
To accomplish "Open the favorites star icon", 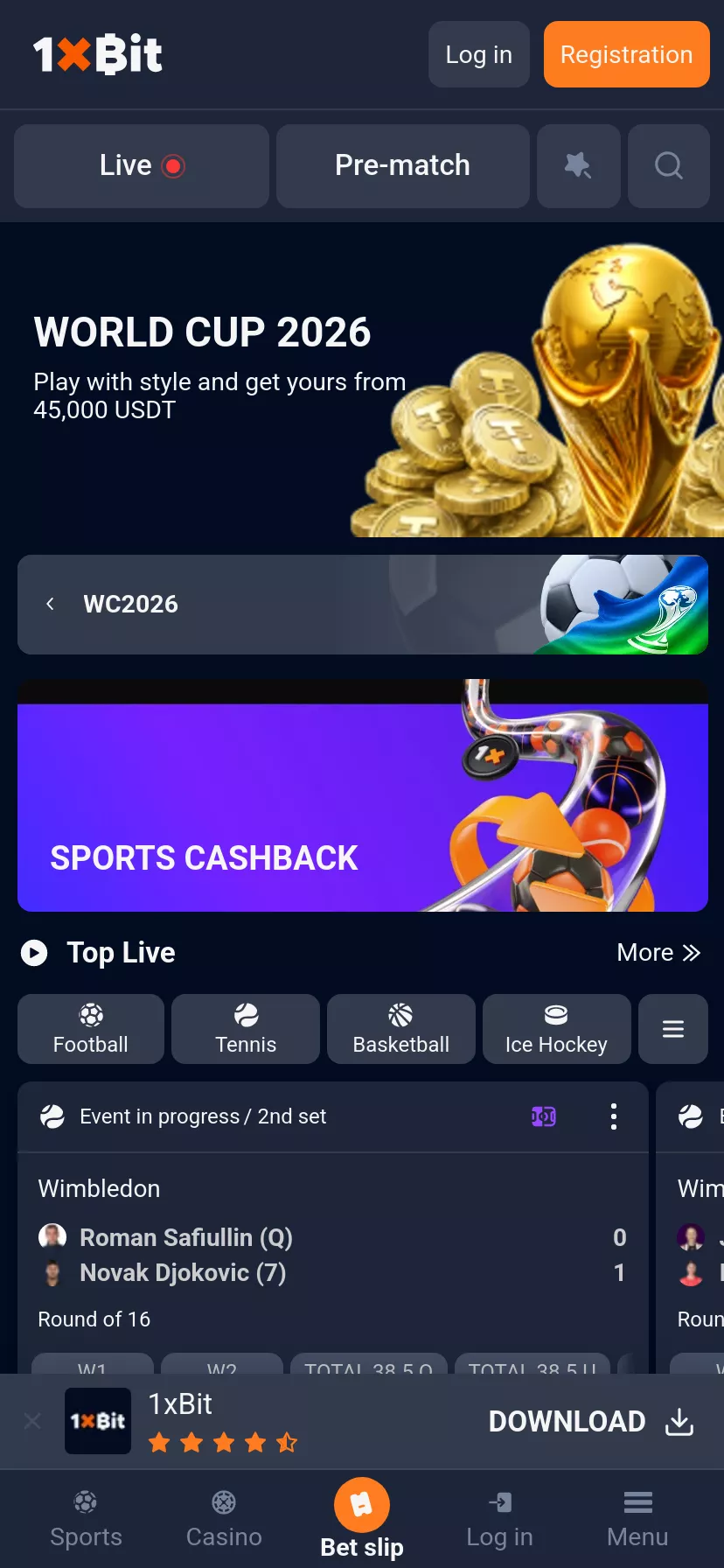I will 578,165.
